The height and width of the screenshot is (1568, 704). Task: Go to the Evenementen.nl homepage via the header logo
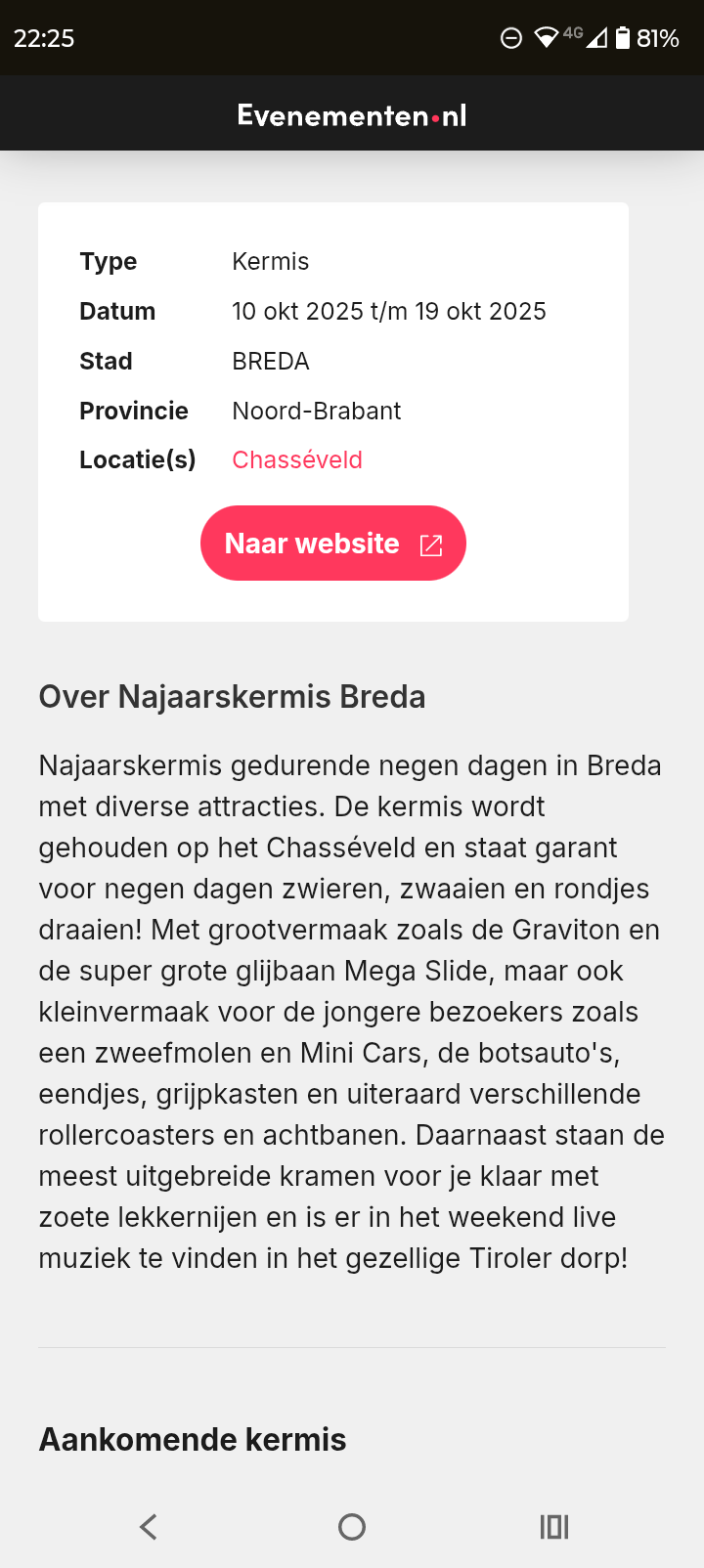pyautogui.click(x=352, y=115)
